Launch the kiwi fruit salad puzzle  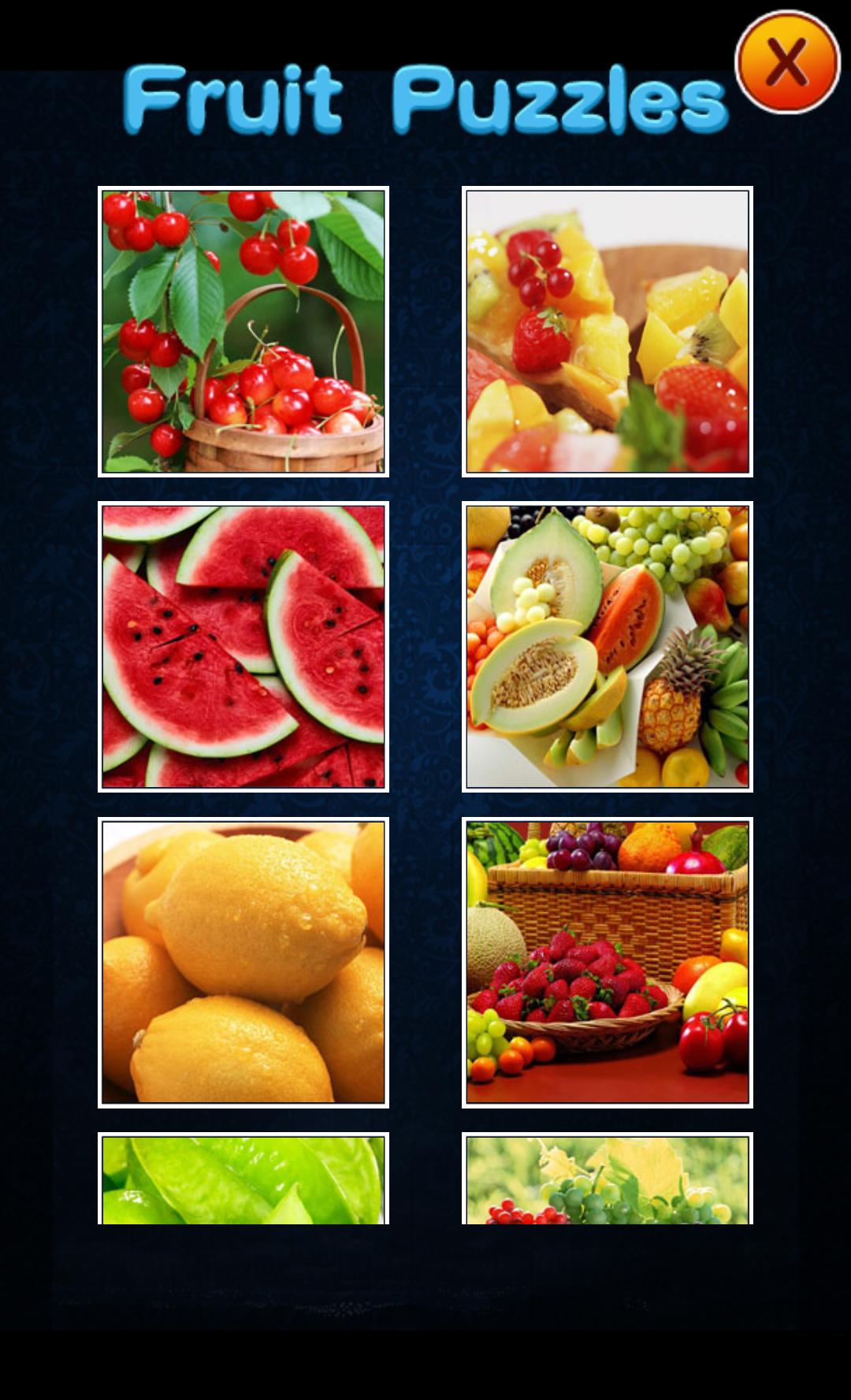607,331
